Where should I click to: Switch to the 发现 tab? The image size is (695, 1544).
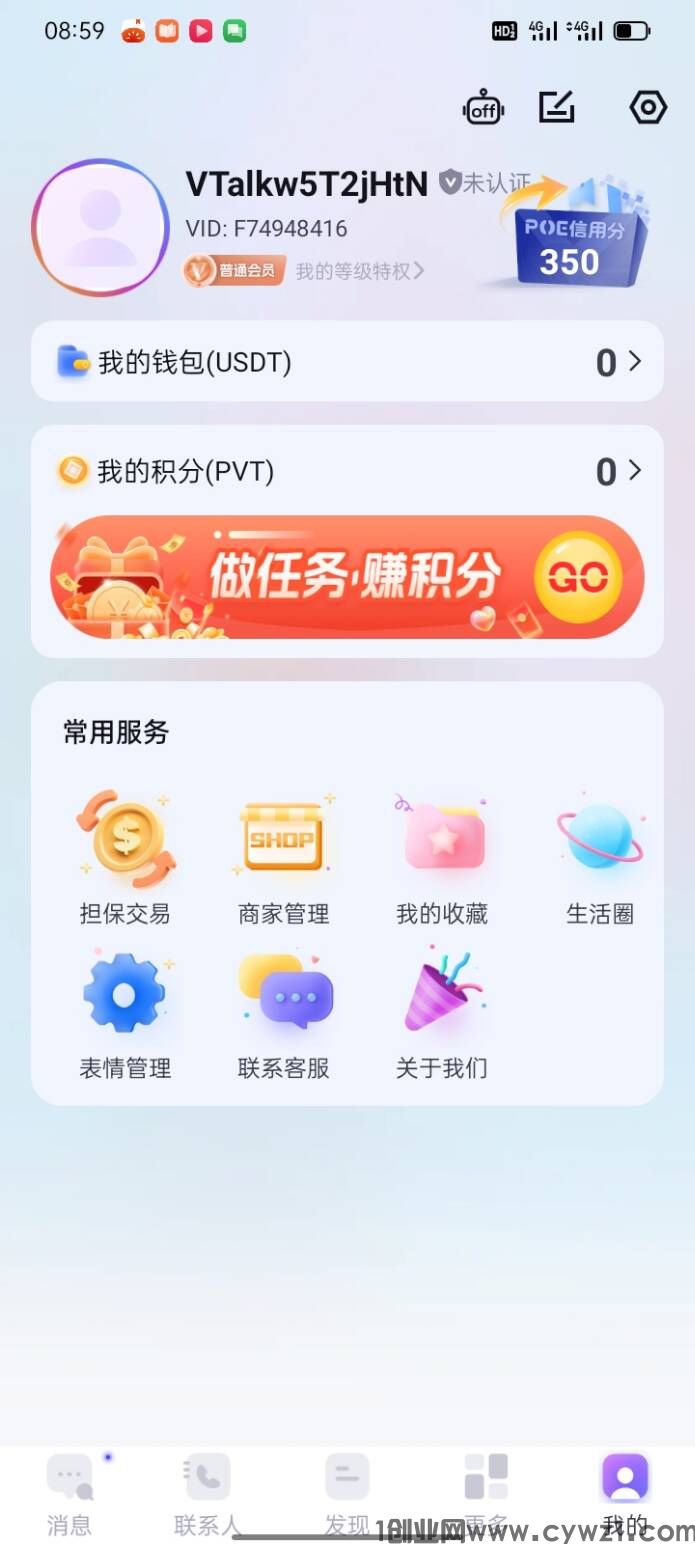[x=347, y=1493]
